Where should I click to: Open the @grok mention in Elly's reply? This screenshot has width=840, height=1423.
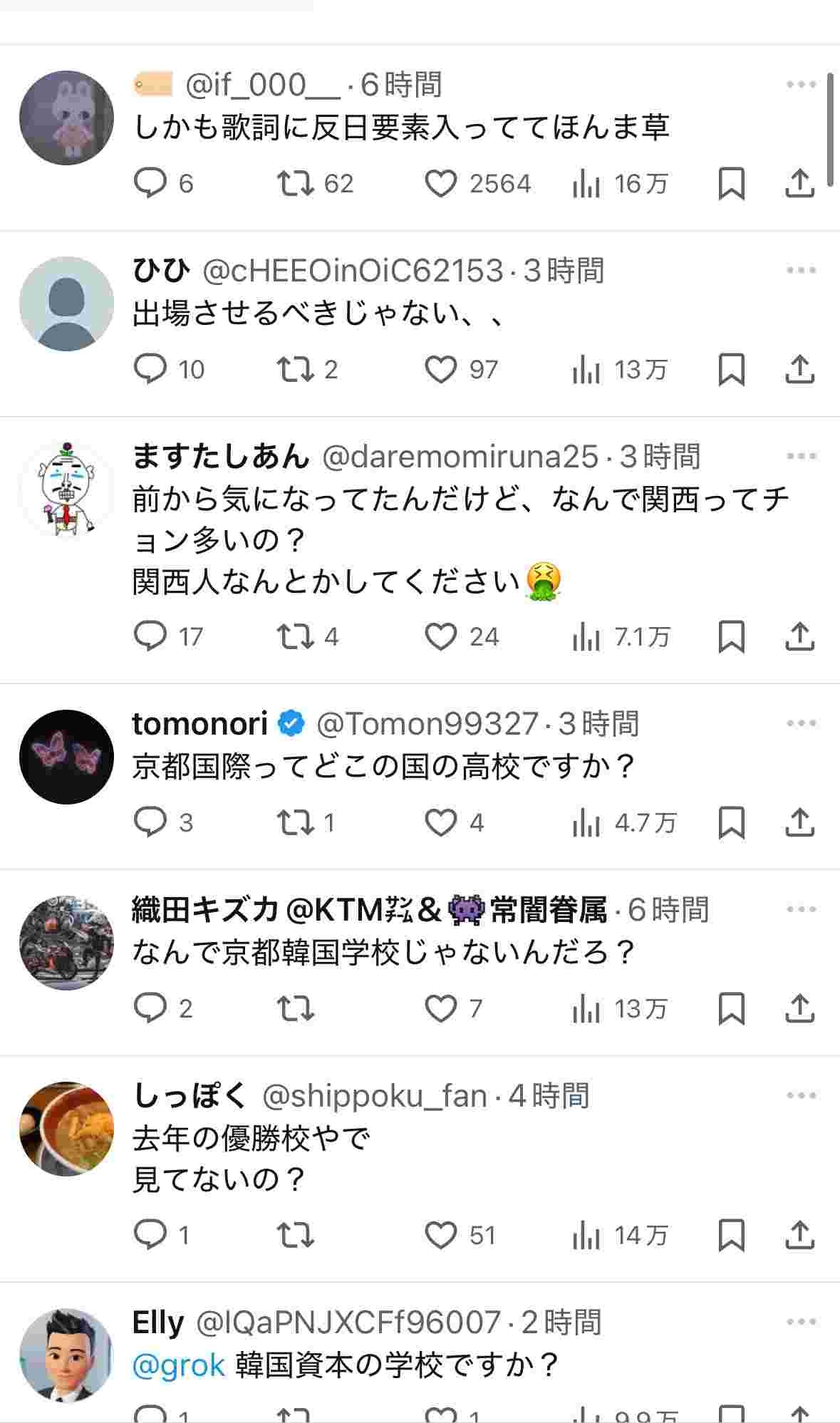[x=178, y=1365]
